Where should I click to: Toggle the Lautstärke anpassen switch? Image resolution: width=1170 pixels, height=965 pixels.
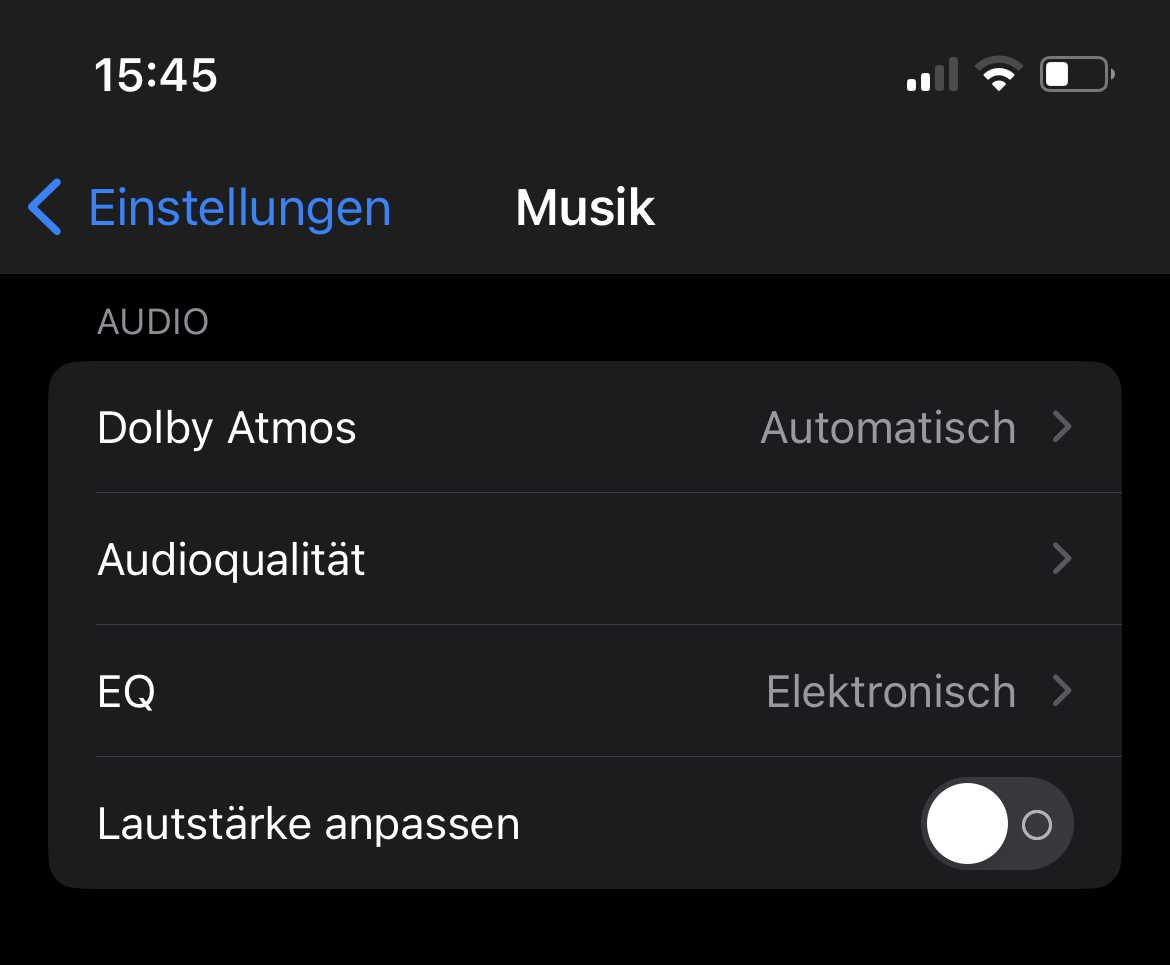pos(996,824)
